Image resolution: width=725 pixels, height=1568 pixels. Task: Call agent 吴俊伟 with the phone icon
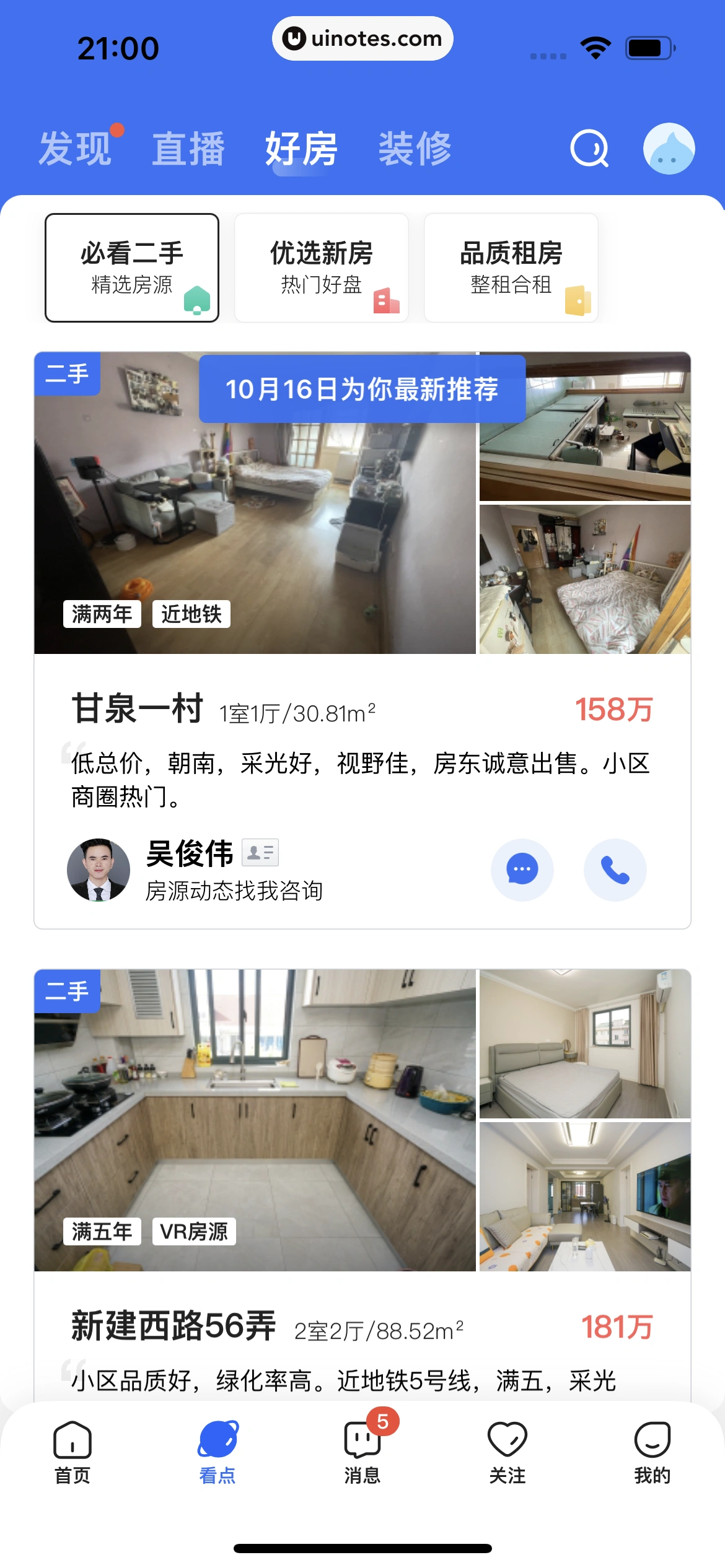click(615, 869)
